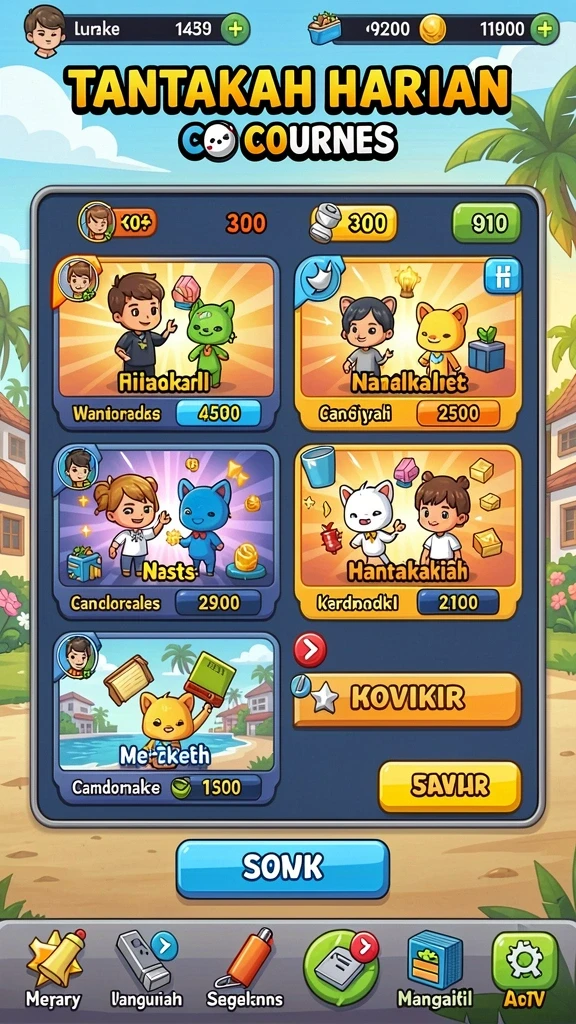Open the Merary tab
The width and height of the screenshot is (576, 1024).
(x=53, y=969)
